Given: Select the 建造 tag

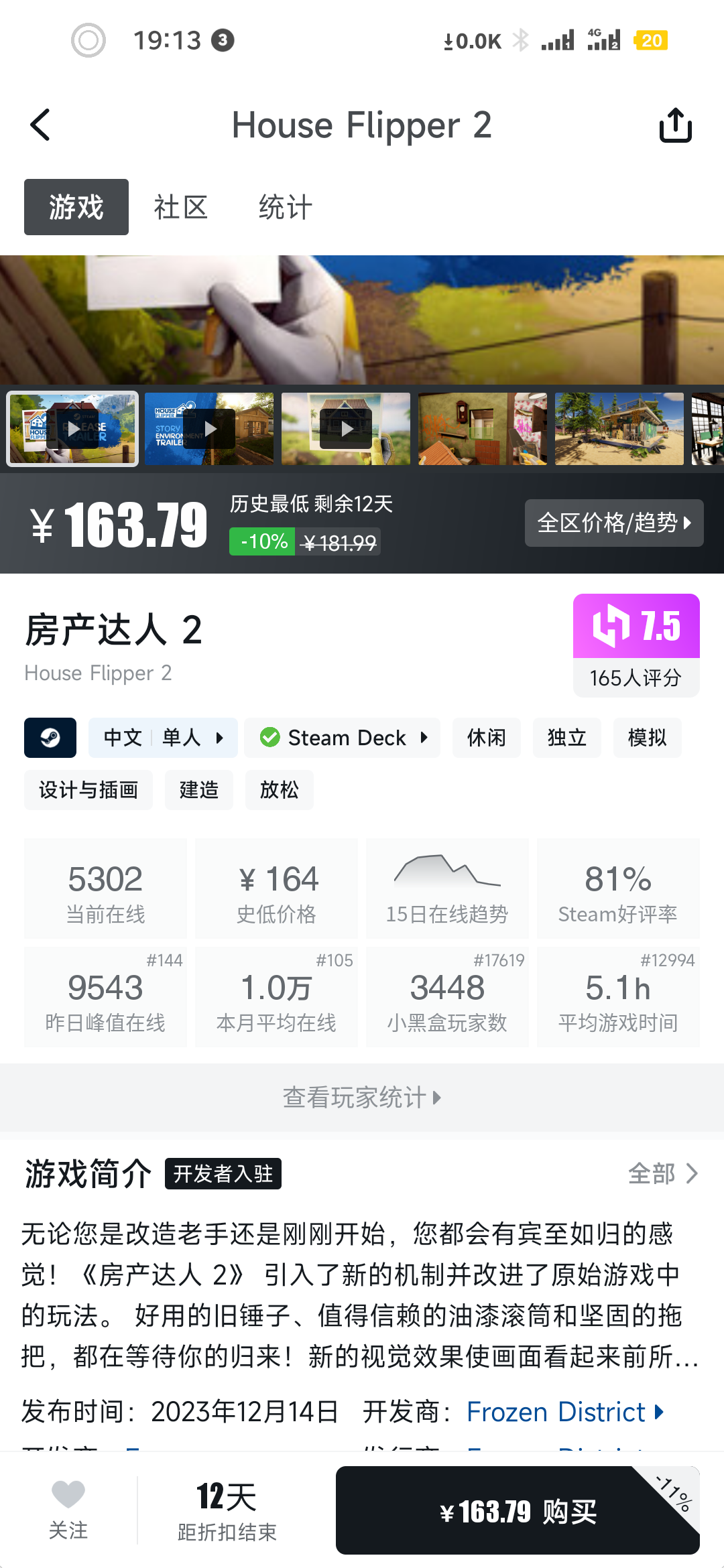Looking at the screenshot, I should coord(198,790).
